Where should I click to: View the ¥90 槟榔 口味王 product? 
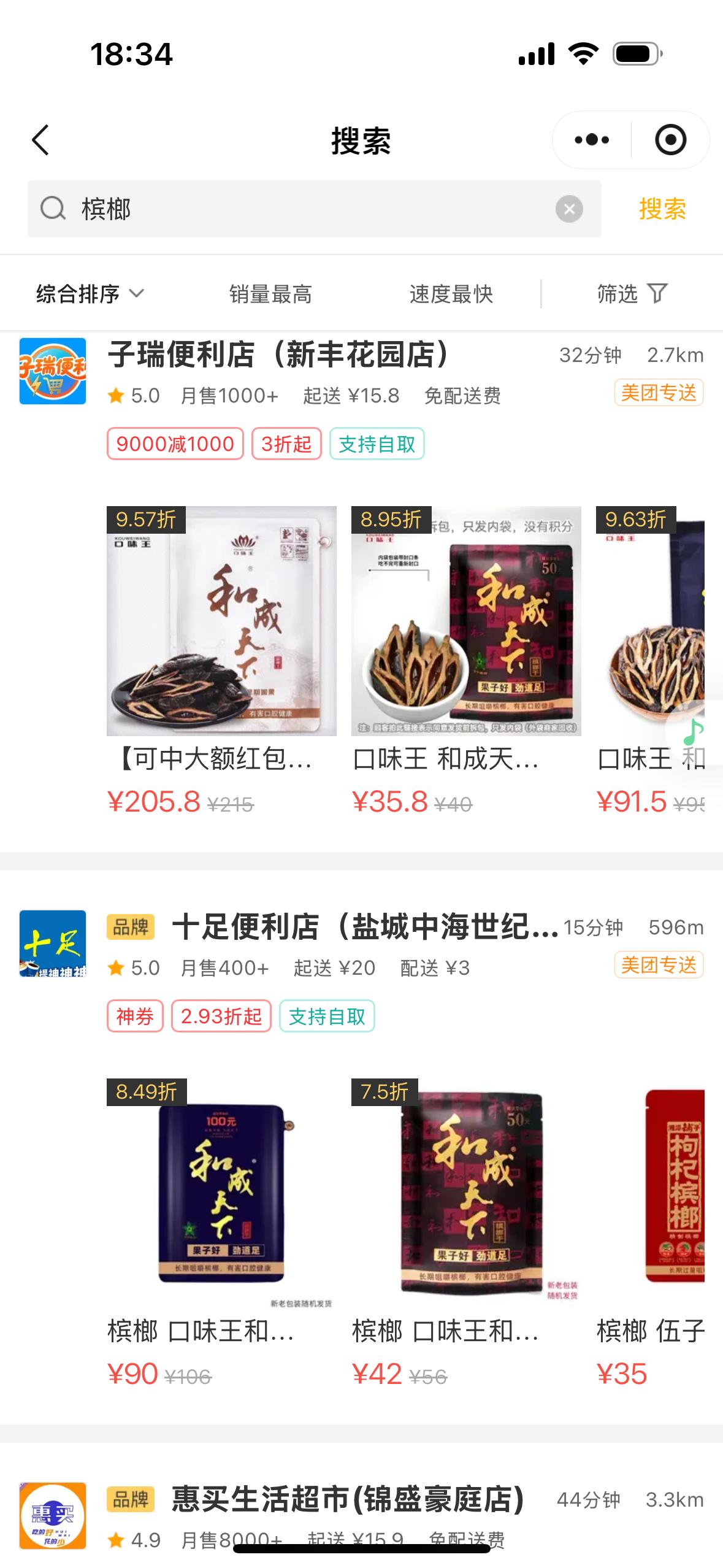[x=221, y=1193]
